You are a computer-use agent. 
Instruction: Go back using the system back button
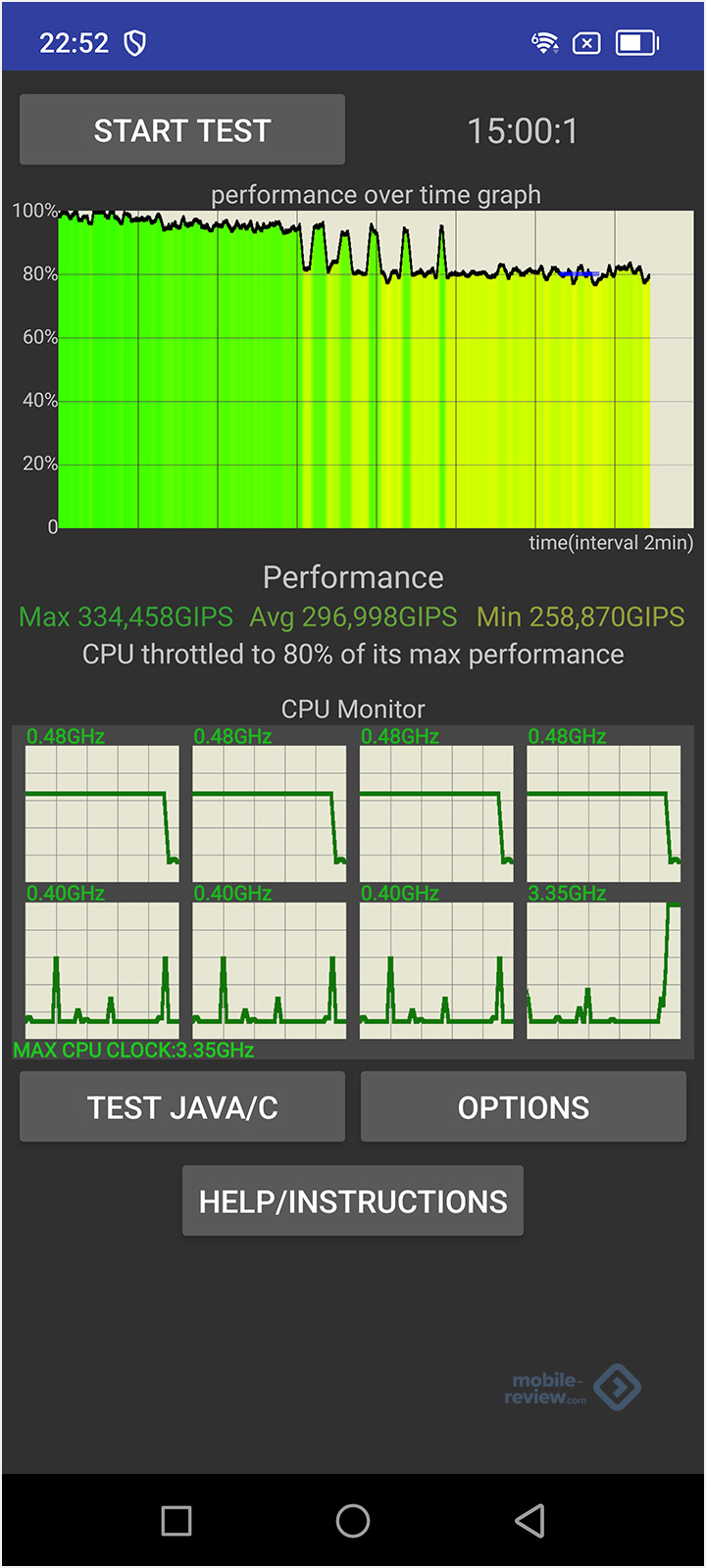pos(529,1521)
